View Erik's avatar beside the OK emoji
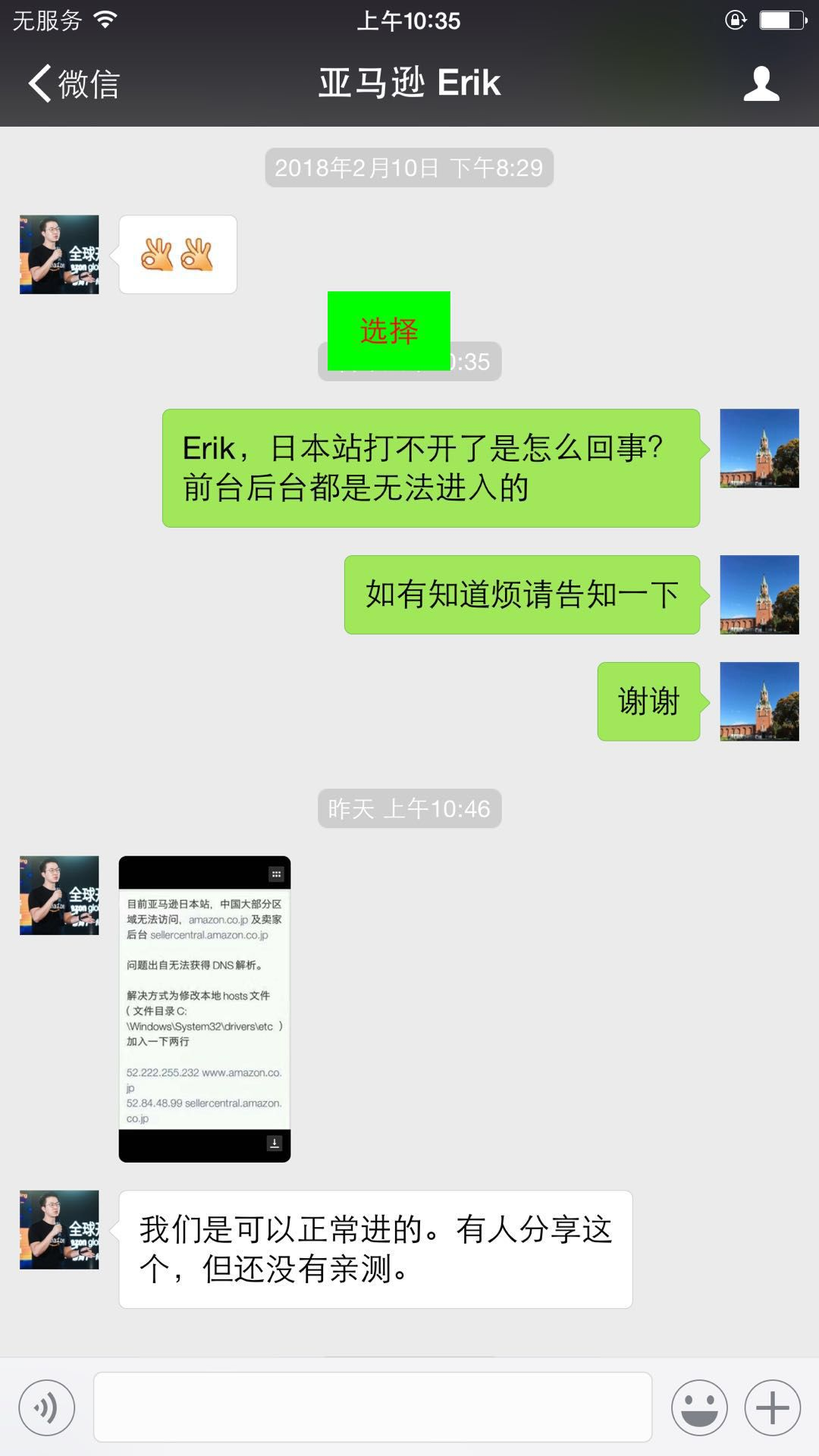Viewport: 819px width, 1456px height. pyautogui.click(x=59, y=255)
